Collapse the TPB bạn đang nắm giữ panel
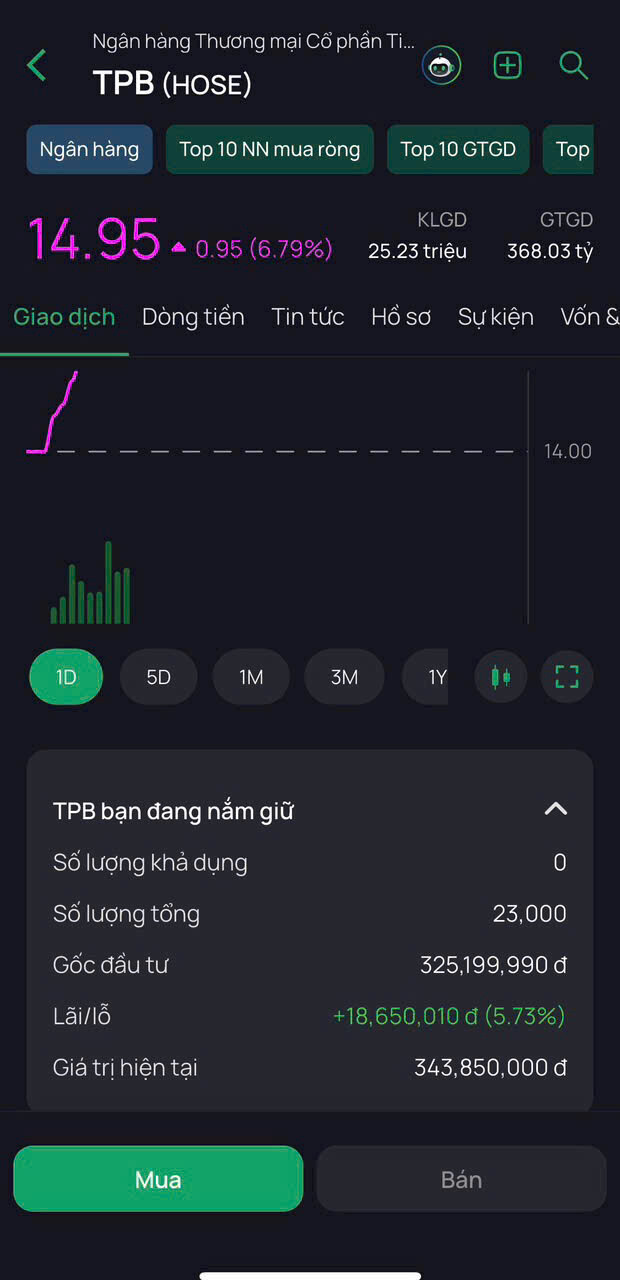The image size is (620, 1280). (555, 810)
